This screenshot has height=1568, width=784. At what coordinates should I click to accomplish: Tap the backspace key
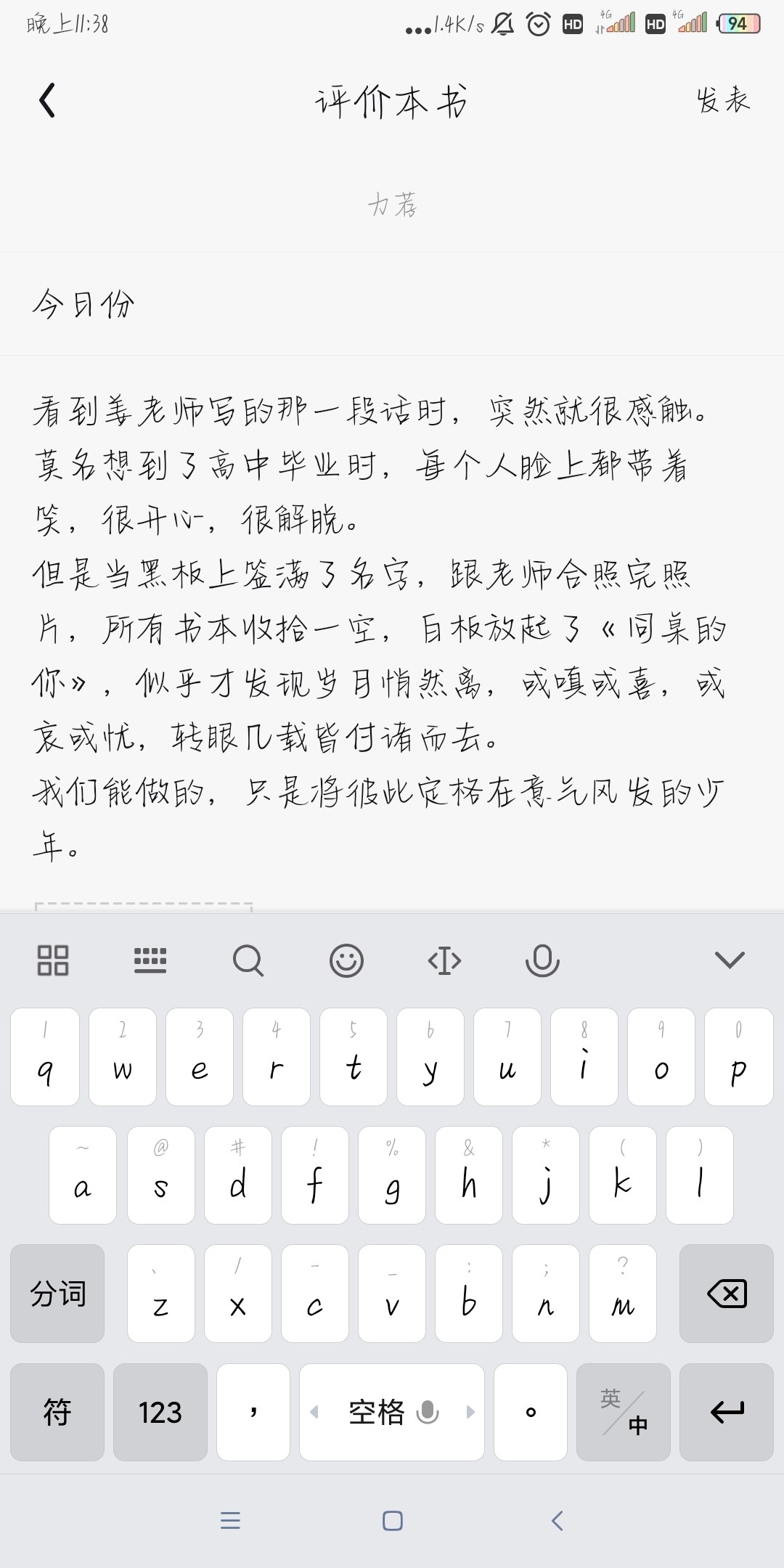[x=726, y=1294]
